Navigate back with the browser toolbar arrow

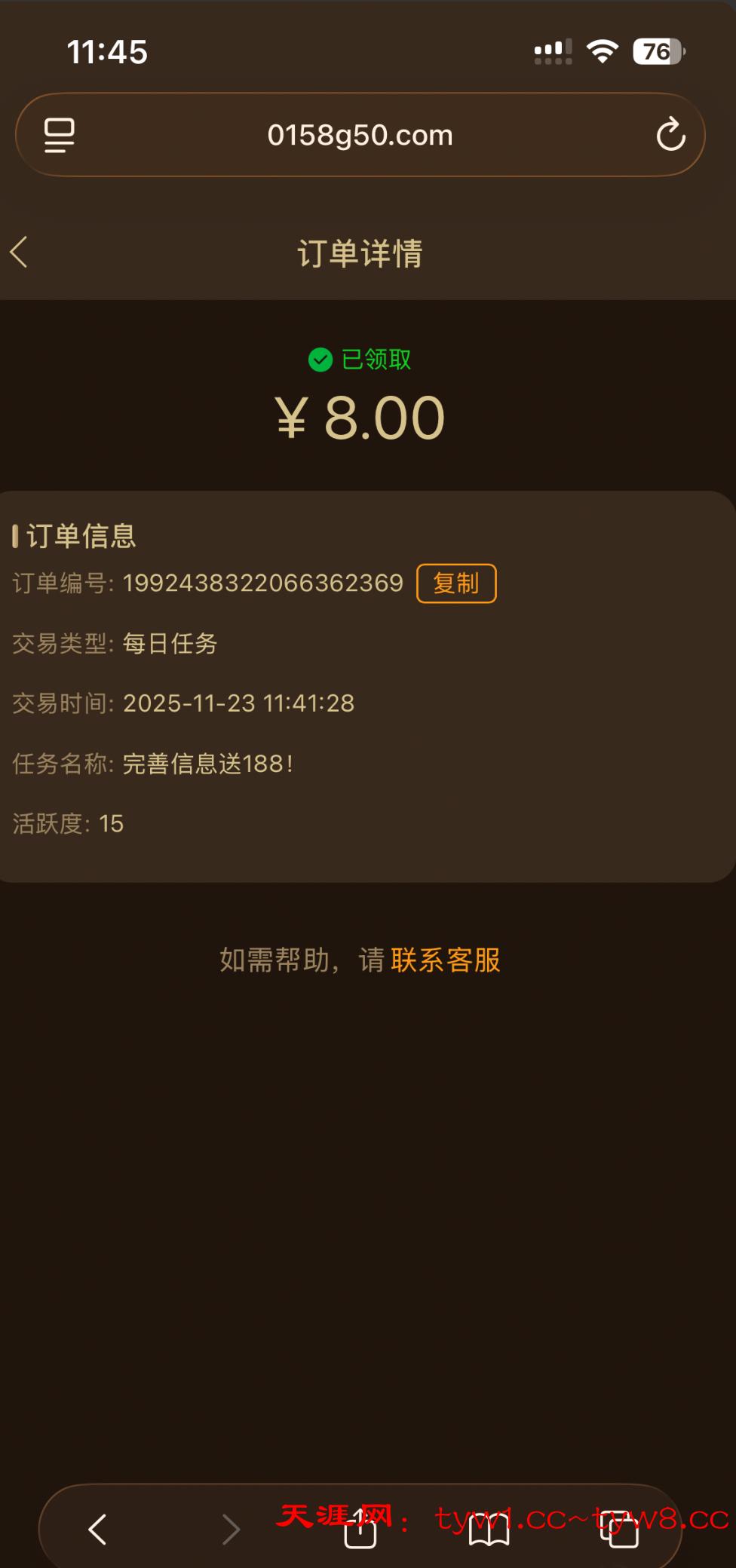click(x=98, y=1529)
